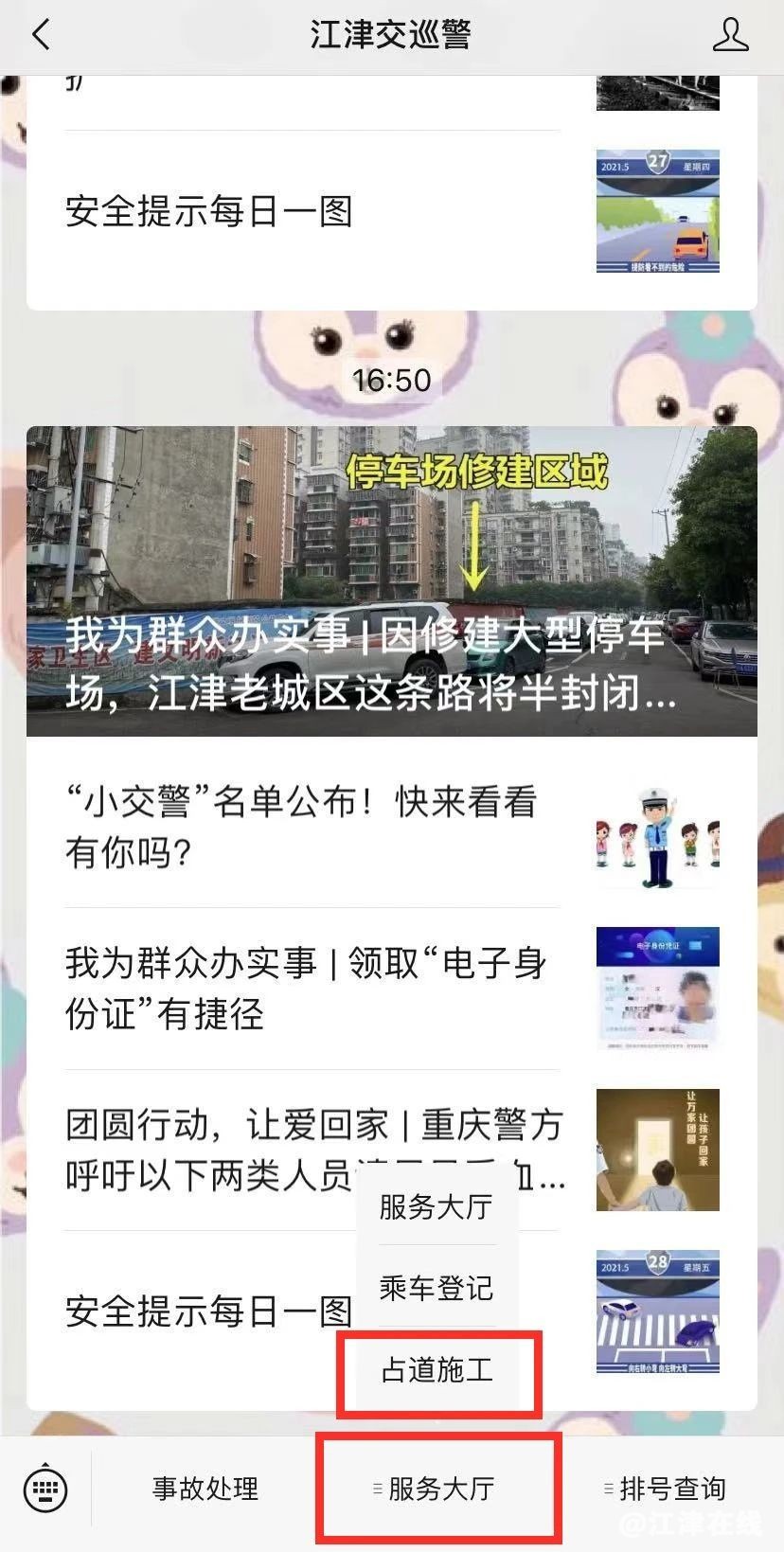Open the account profile icon
The height and width of the screenshot is (1552, 784).
(729, 36)
